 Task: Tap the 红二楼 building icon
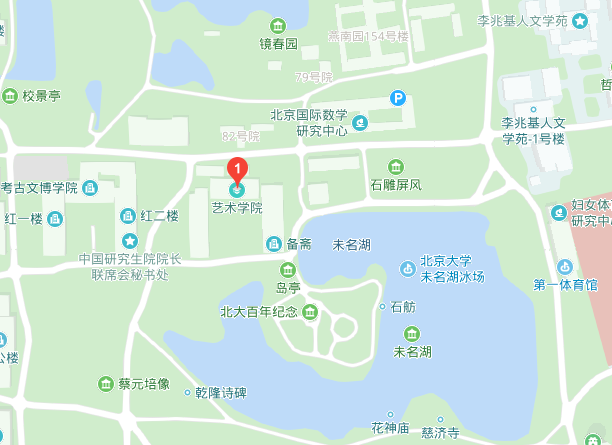127,215
